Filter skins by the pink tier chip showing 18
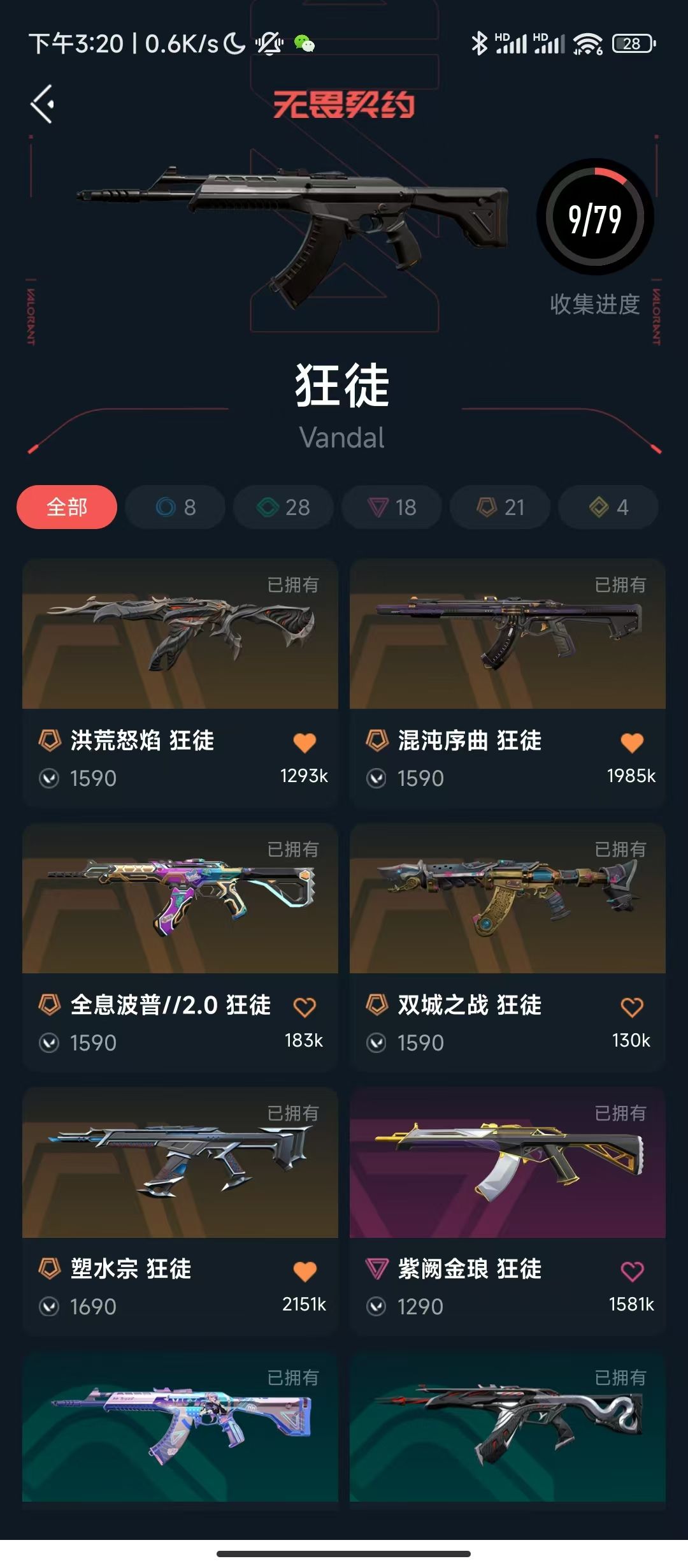The image size is (688, 1568). [x=392, y=507]
